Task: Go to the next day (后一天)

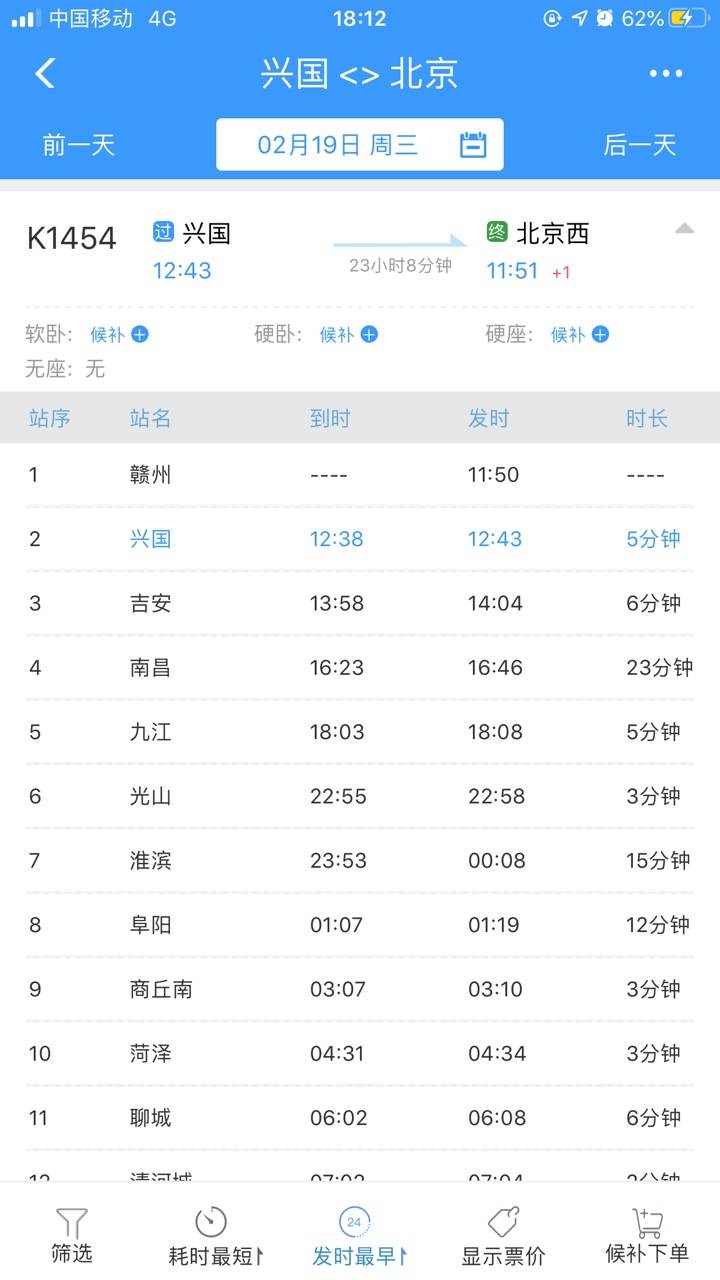Action: 640,145
